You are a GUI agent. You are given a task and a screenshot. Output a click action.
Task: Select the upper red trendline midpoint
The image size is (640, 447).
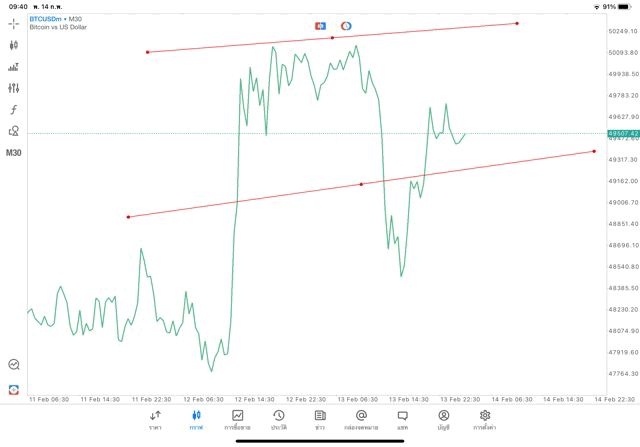pyautogui.click(x=332, y=38)
